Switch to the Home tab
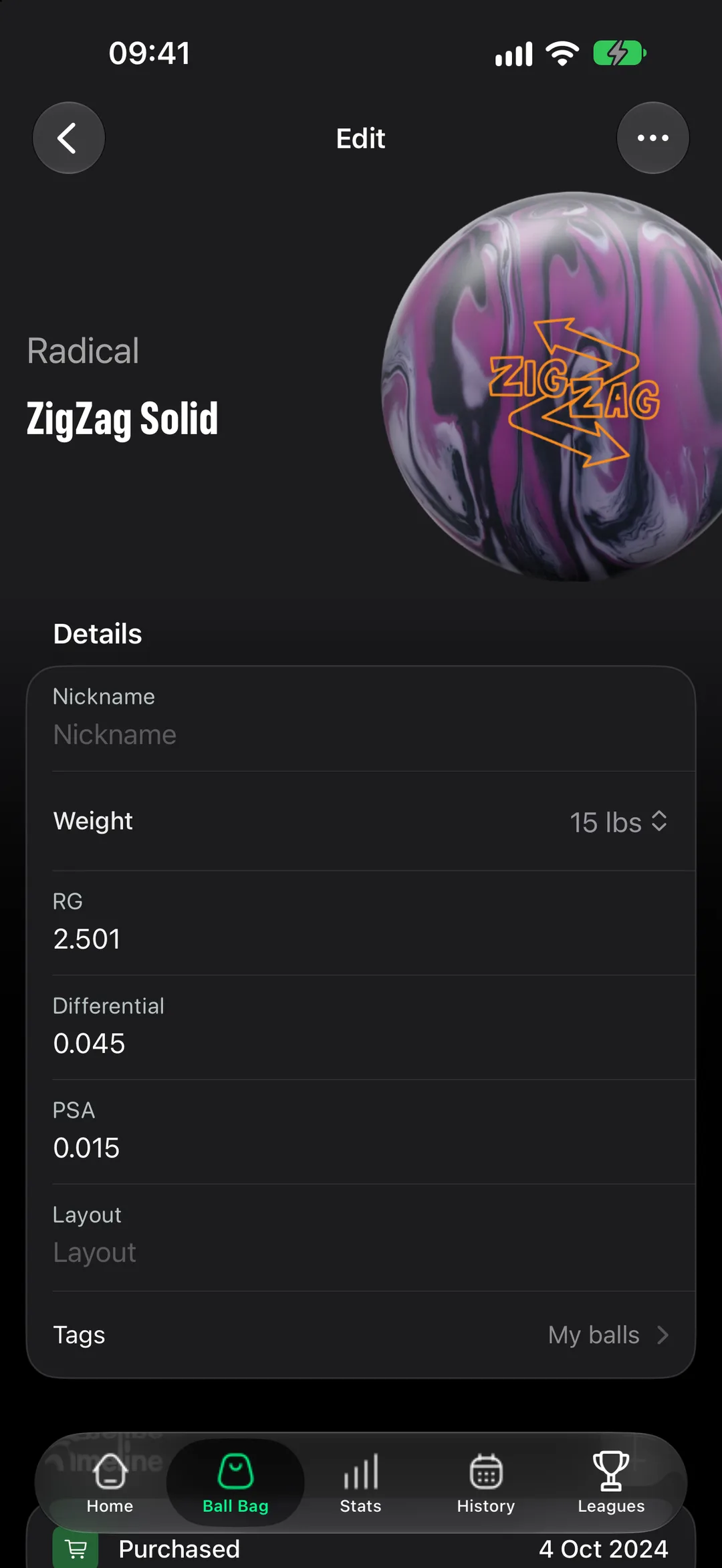 point(110,1483)
